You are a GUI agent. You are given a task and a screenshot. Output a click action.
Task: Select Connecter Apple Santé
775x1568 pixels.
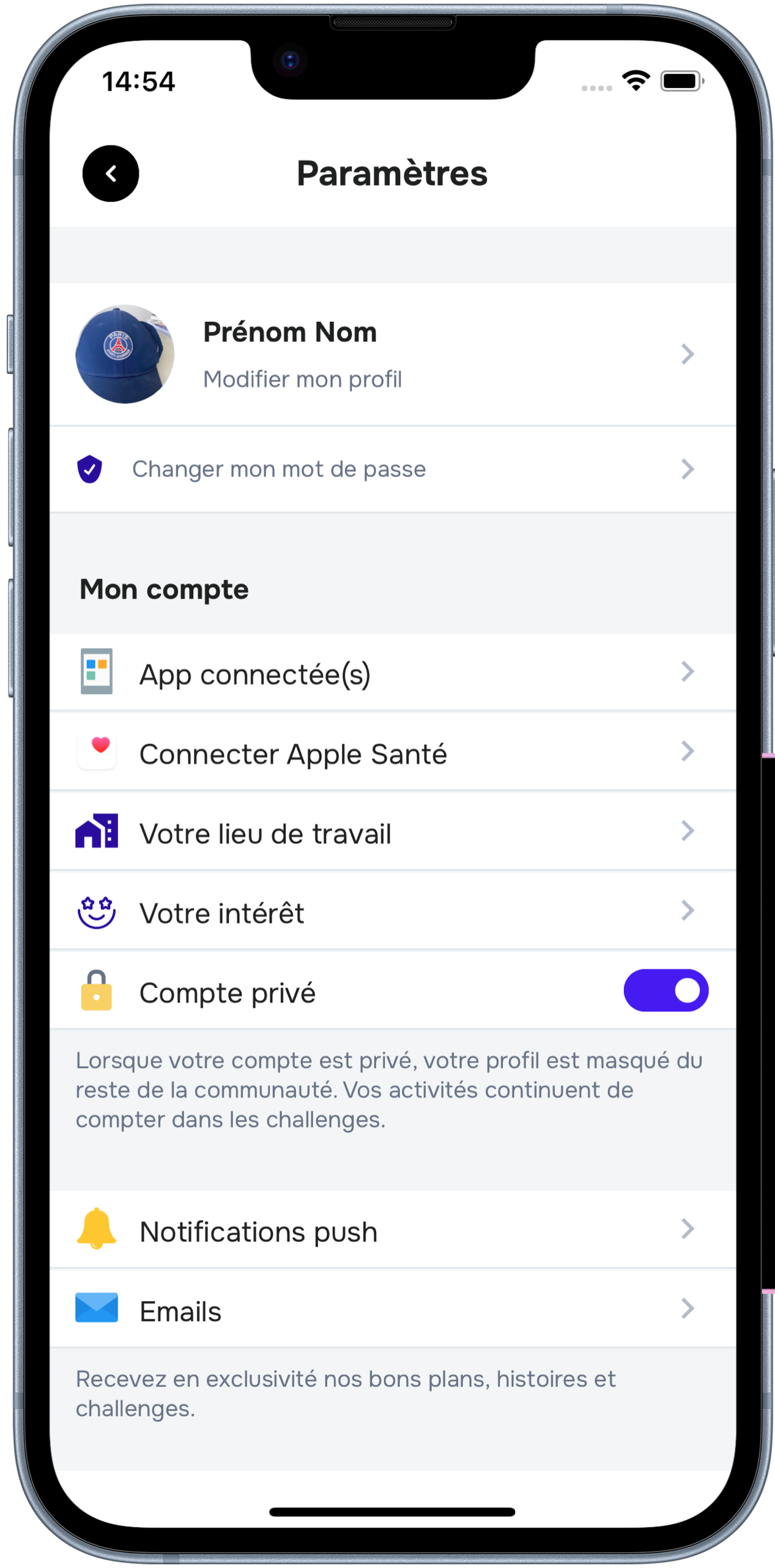click(391, 752)
